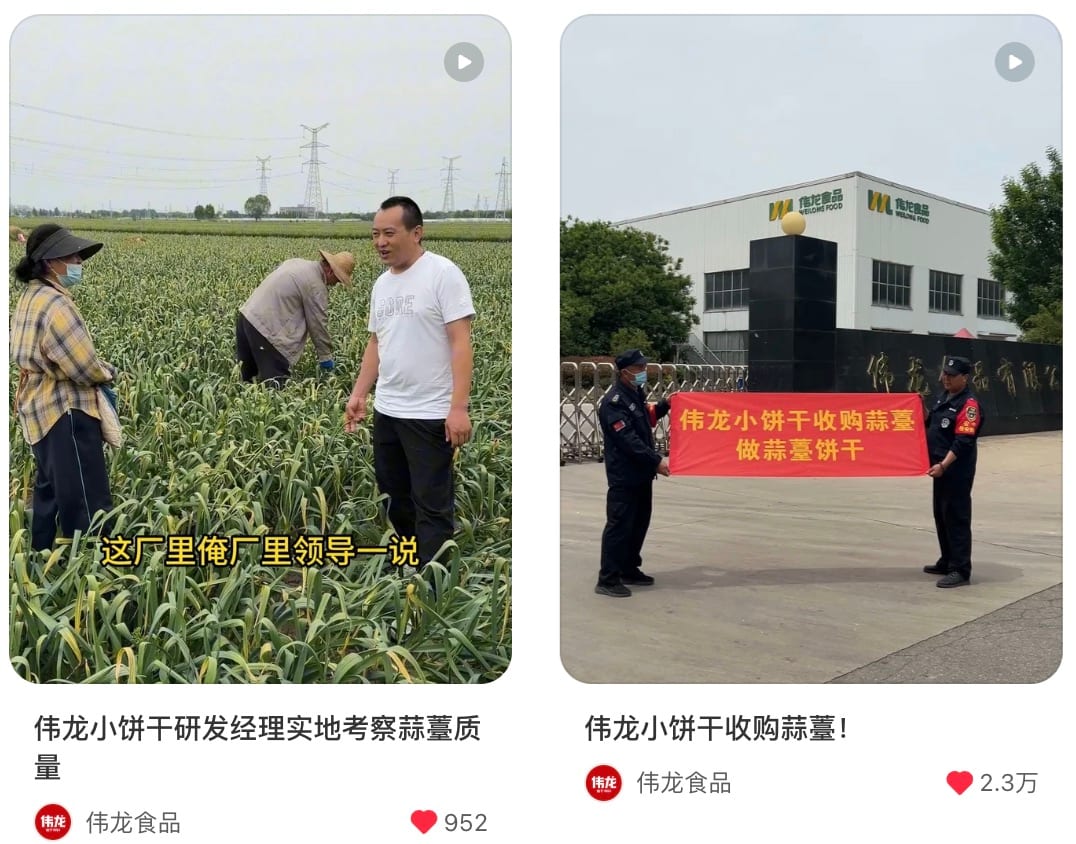Open the garlic field inspection video card
This screenshot has height=844, width=1076.
point(260,349)
